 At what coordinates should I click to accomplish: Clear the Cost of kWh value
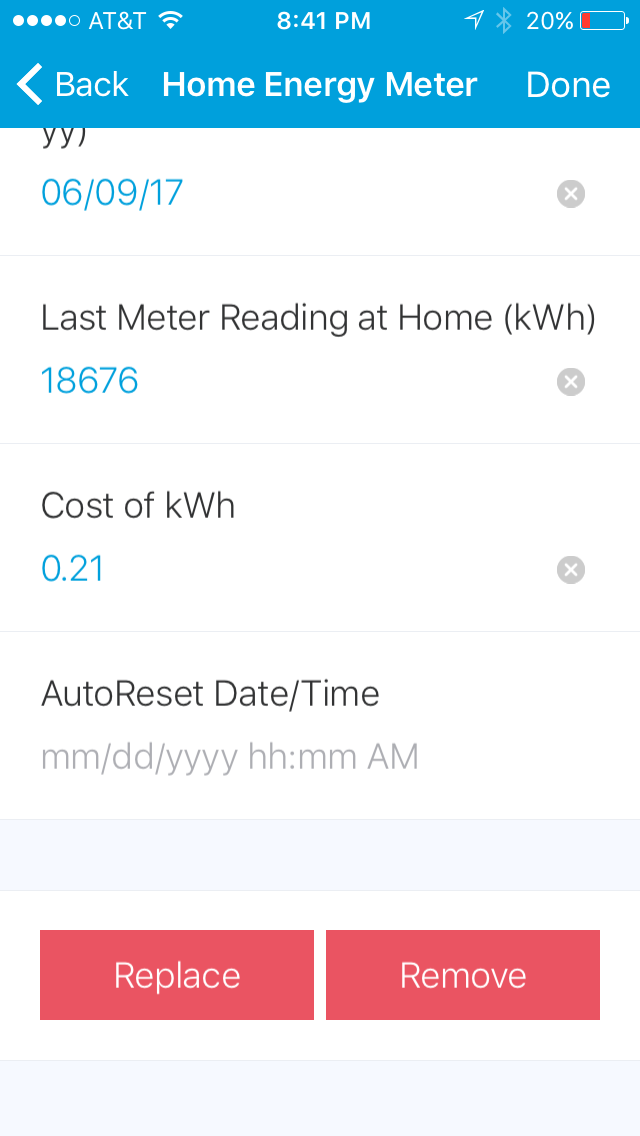570,570
